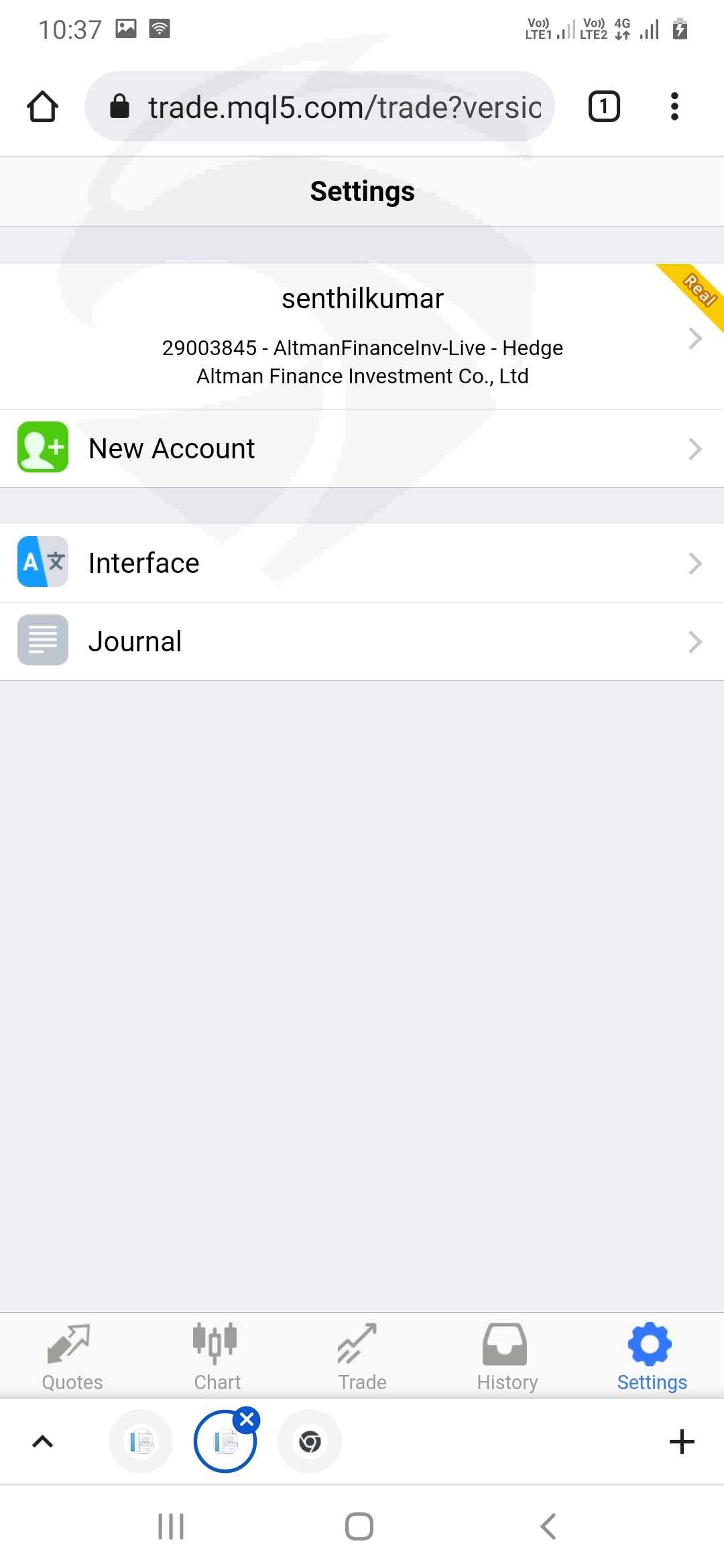Open Interface settings
The image size is (724, 1568).
[x=362, y=563]
